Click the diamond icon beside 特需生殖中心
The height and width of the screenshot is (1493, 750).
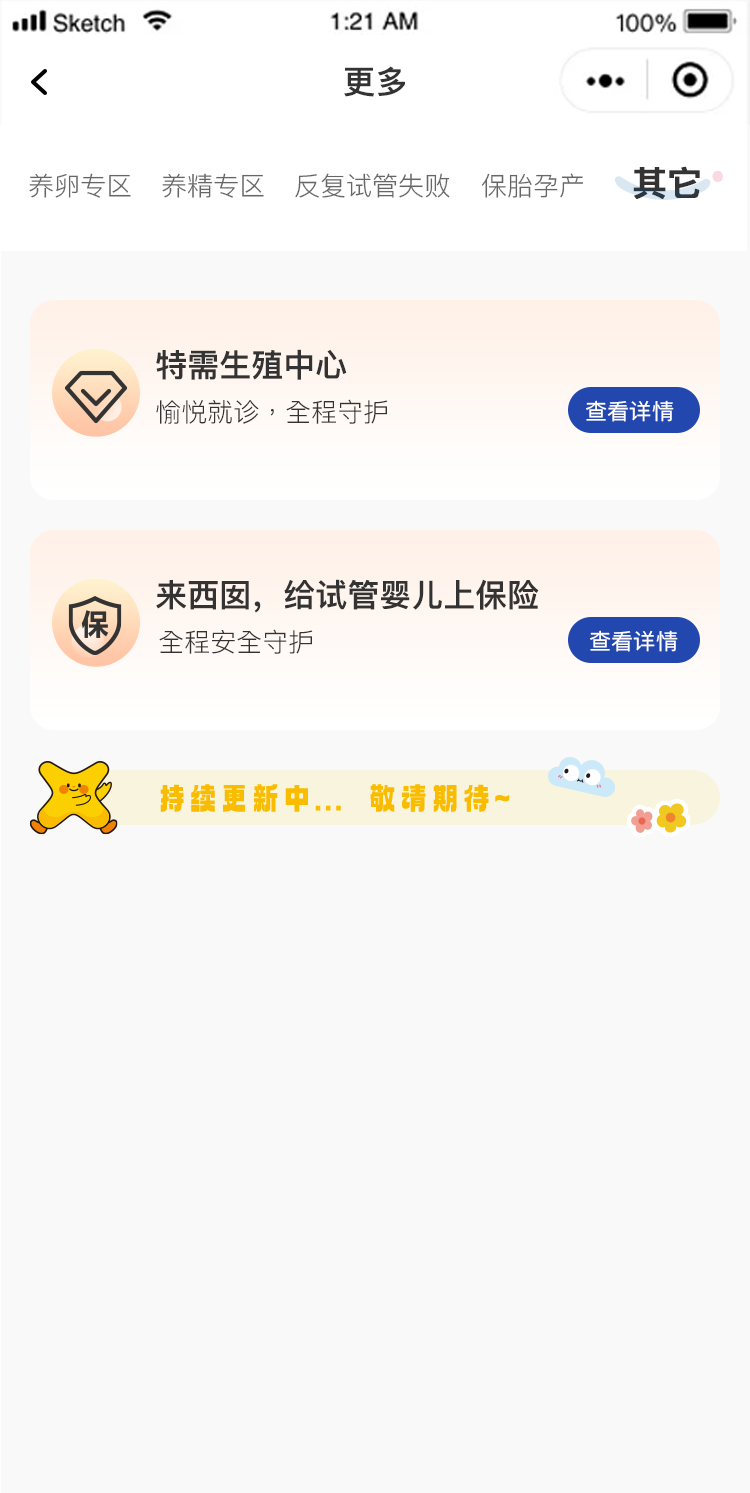coord(96,393)
